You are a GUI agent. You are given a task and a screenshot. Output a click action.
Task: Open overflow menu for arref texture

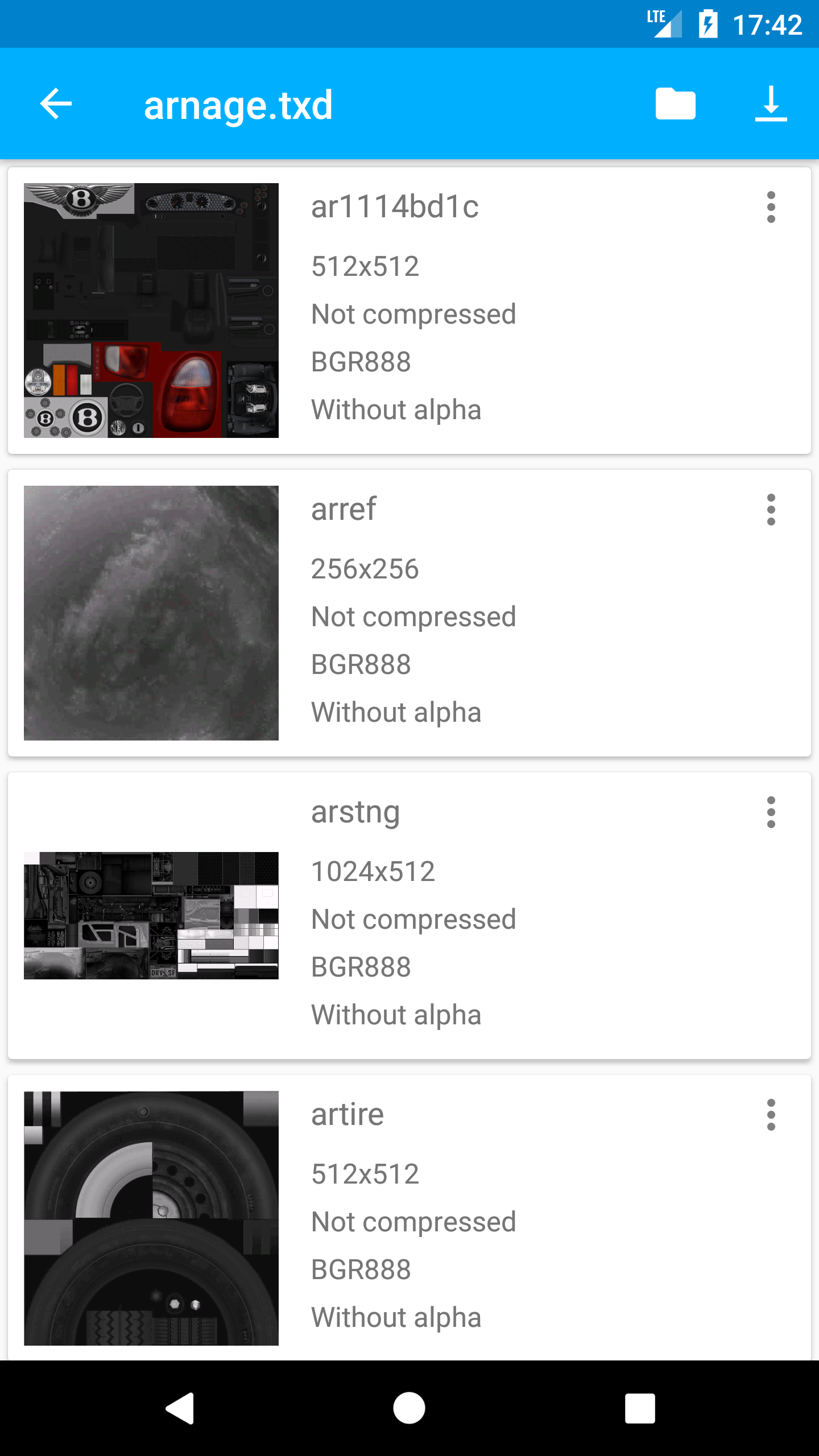coord(771,510)
